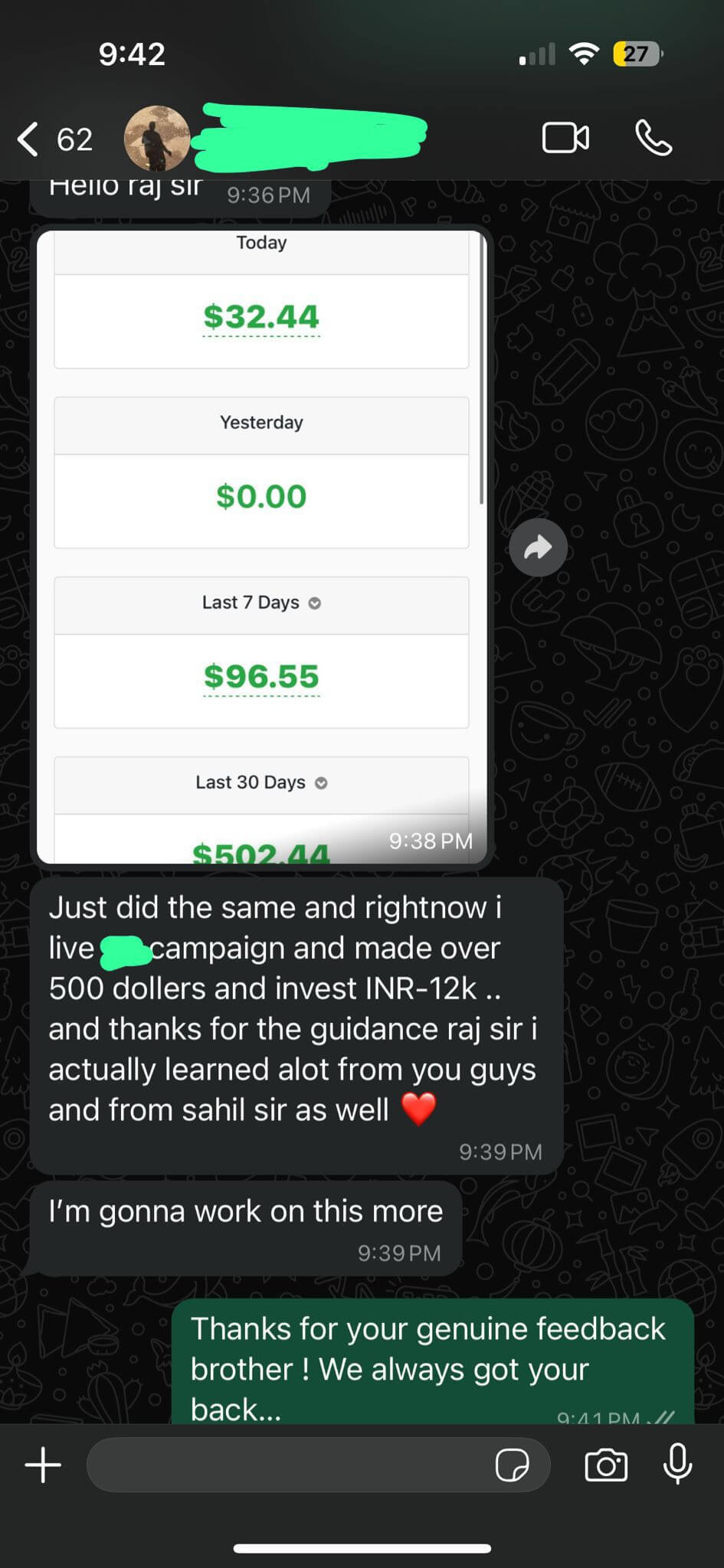Record a voice message

tap(677, 1463)
